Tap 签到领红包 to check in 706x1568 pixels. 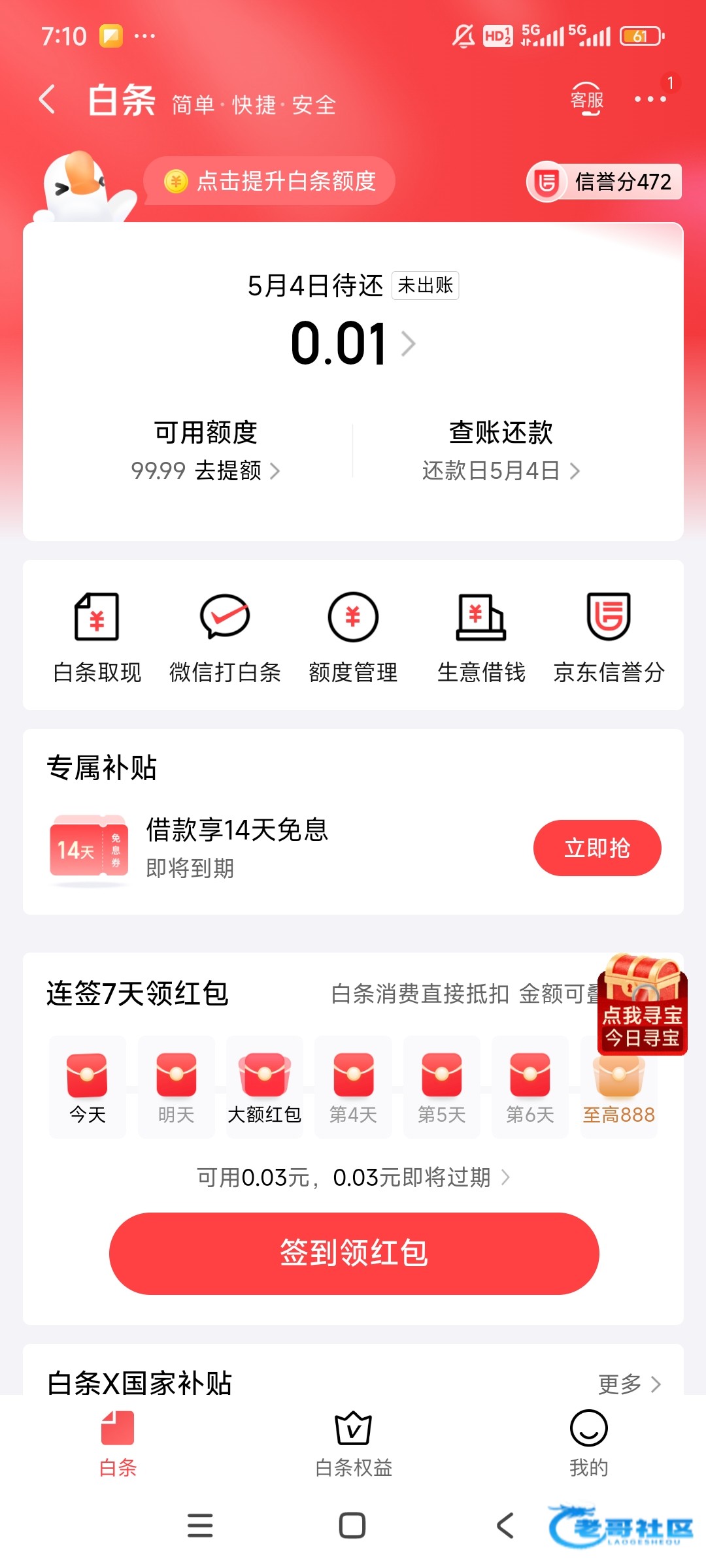354,1253
